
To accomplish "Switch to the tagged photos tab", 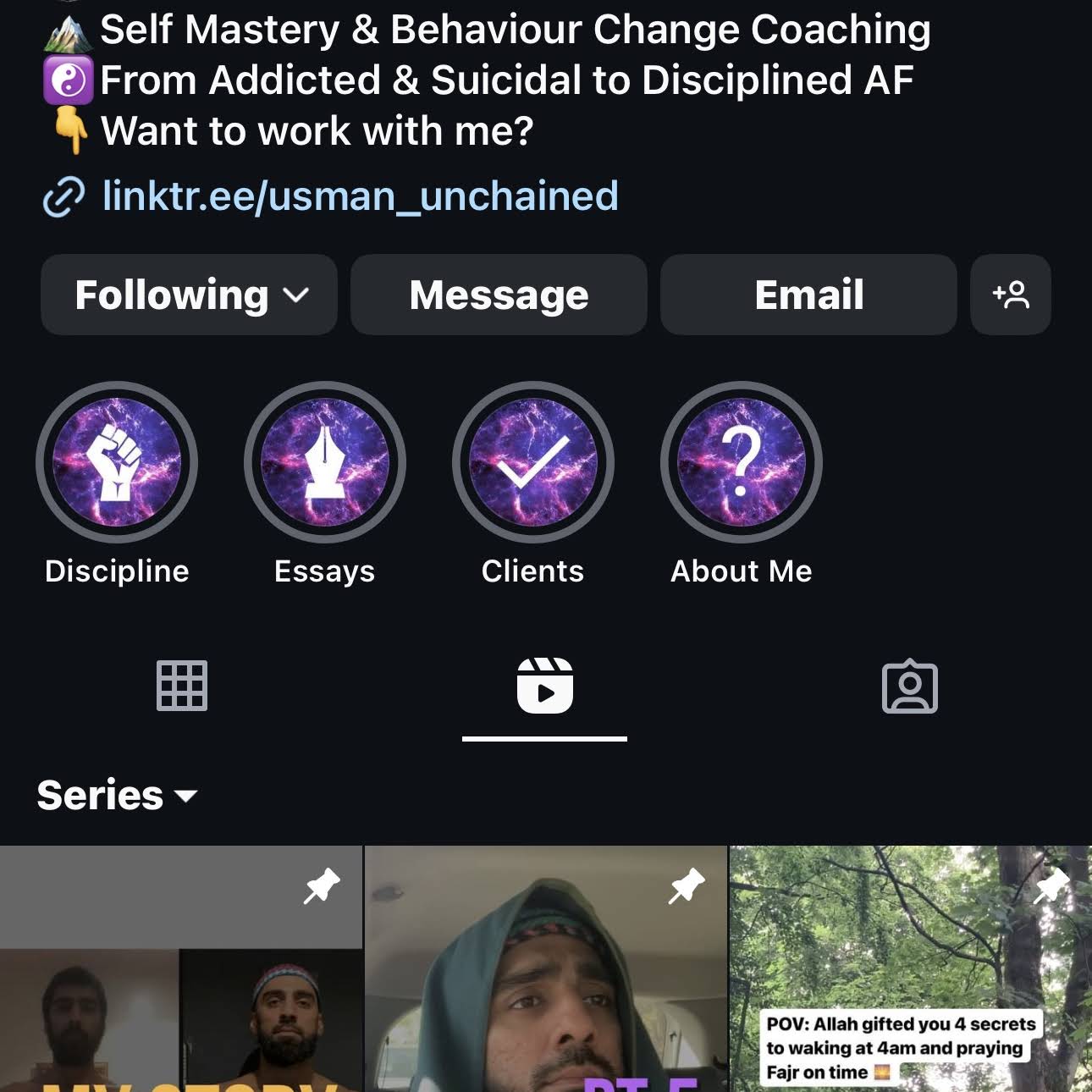I will tap(909, 686).
